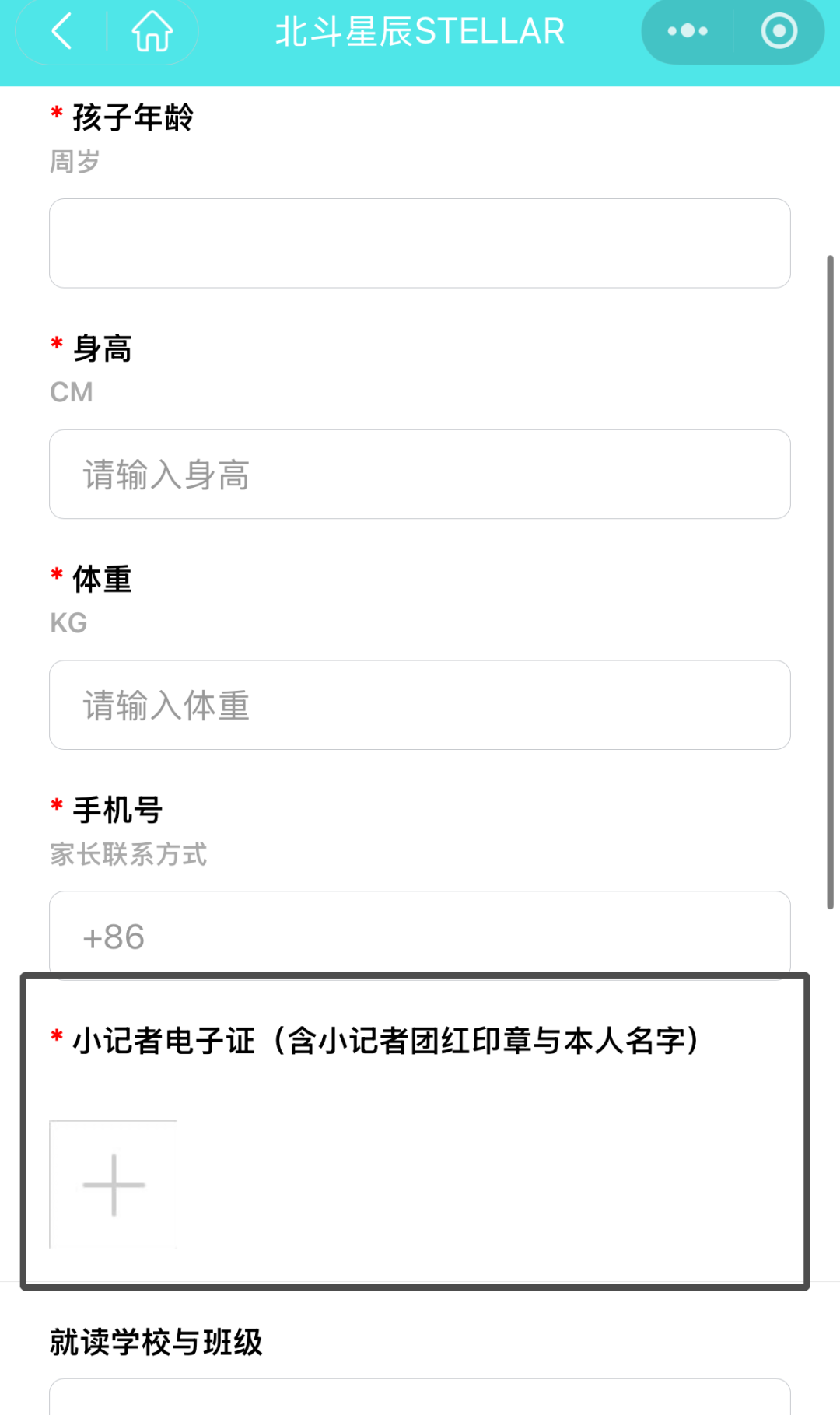Tap the height field 请输入身高
Screen dimensions: 840x1415
(x=420, y=475)
